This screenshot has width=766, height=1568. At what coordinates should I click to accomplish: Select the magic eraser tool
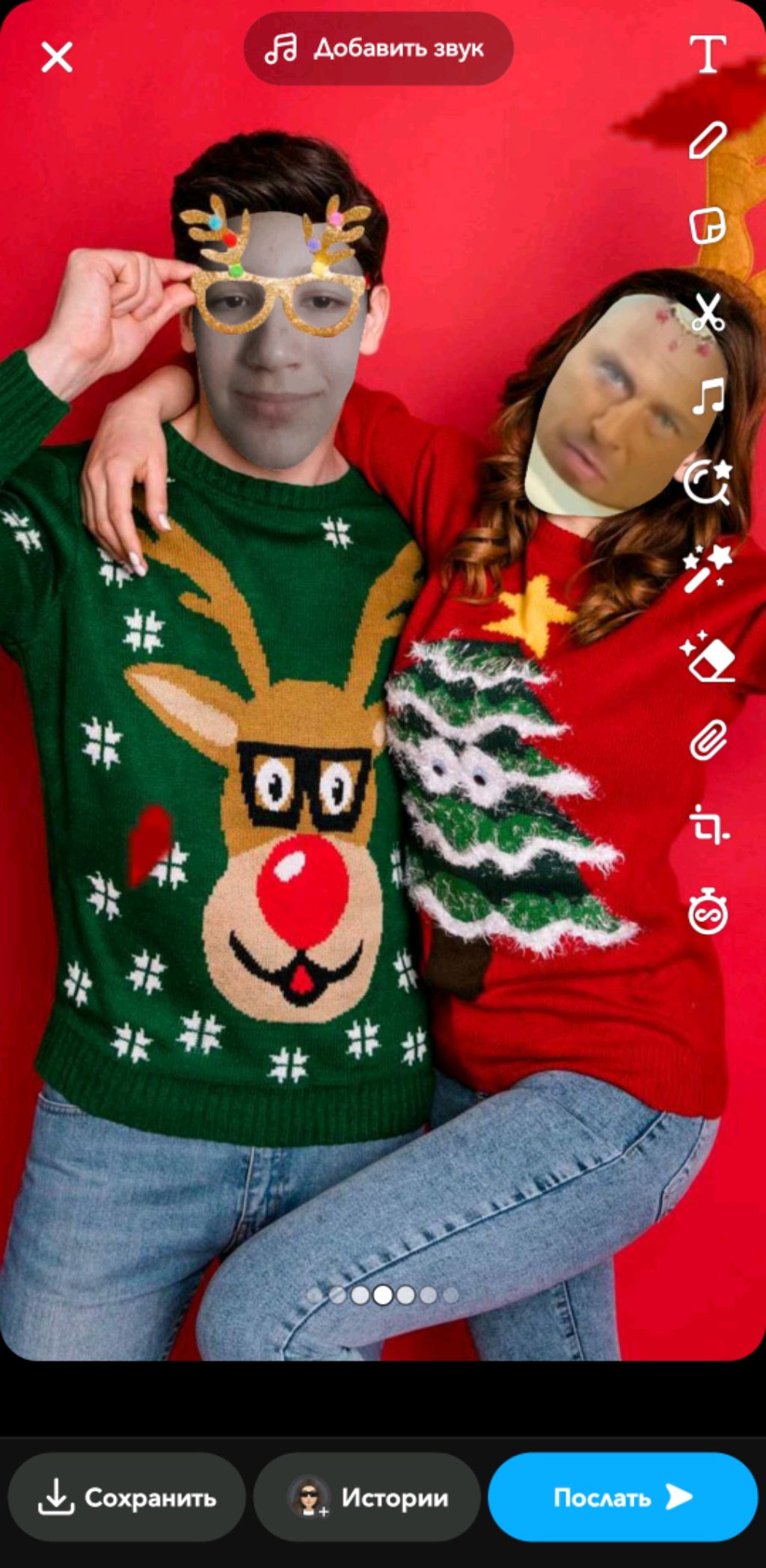tap(707, 657)
